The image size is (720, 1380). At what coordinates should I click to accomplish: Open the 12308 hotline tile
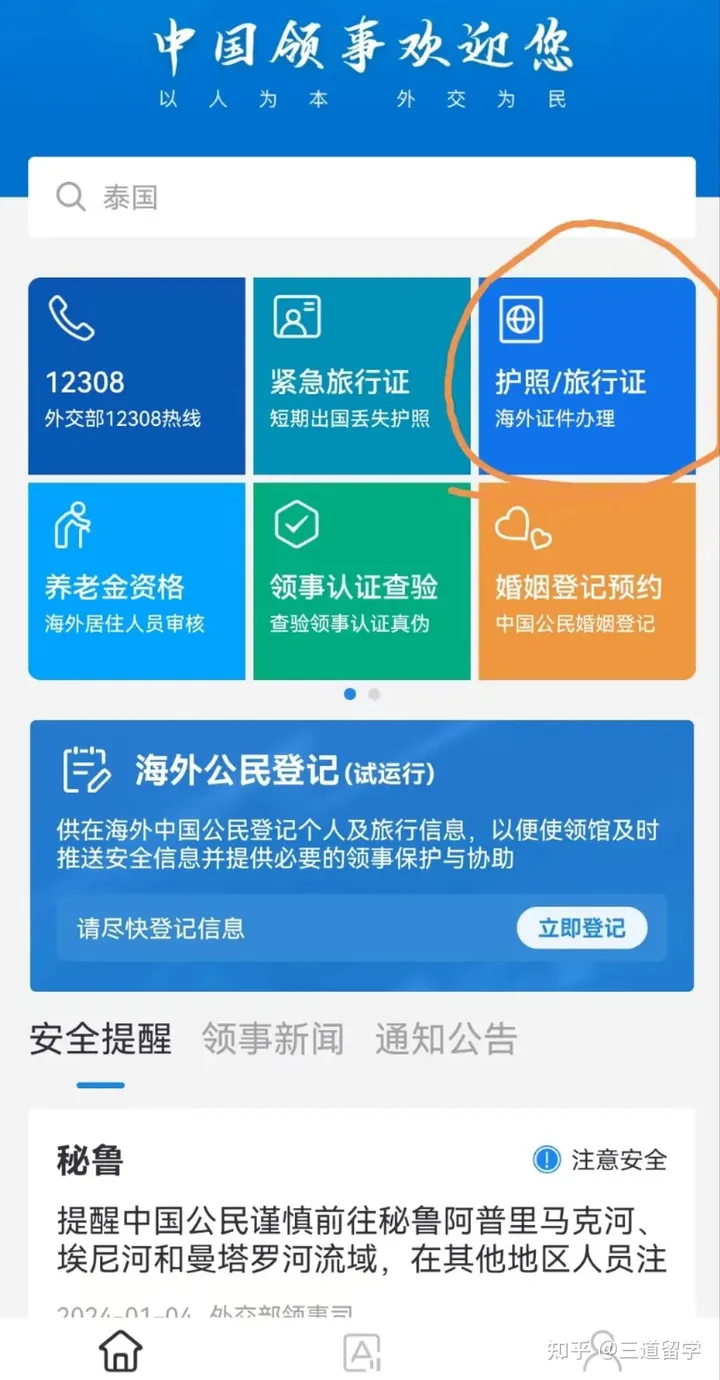click(137, 376)
